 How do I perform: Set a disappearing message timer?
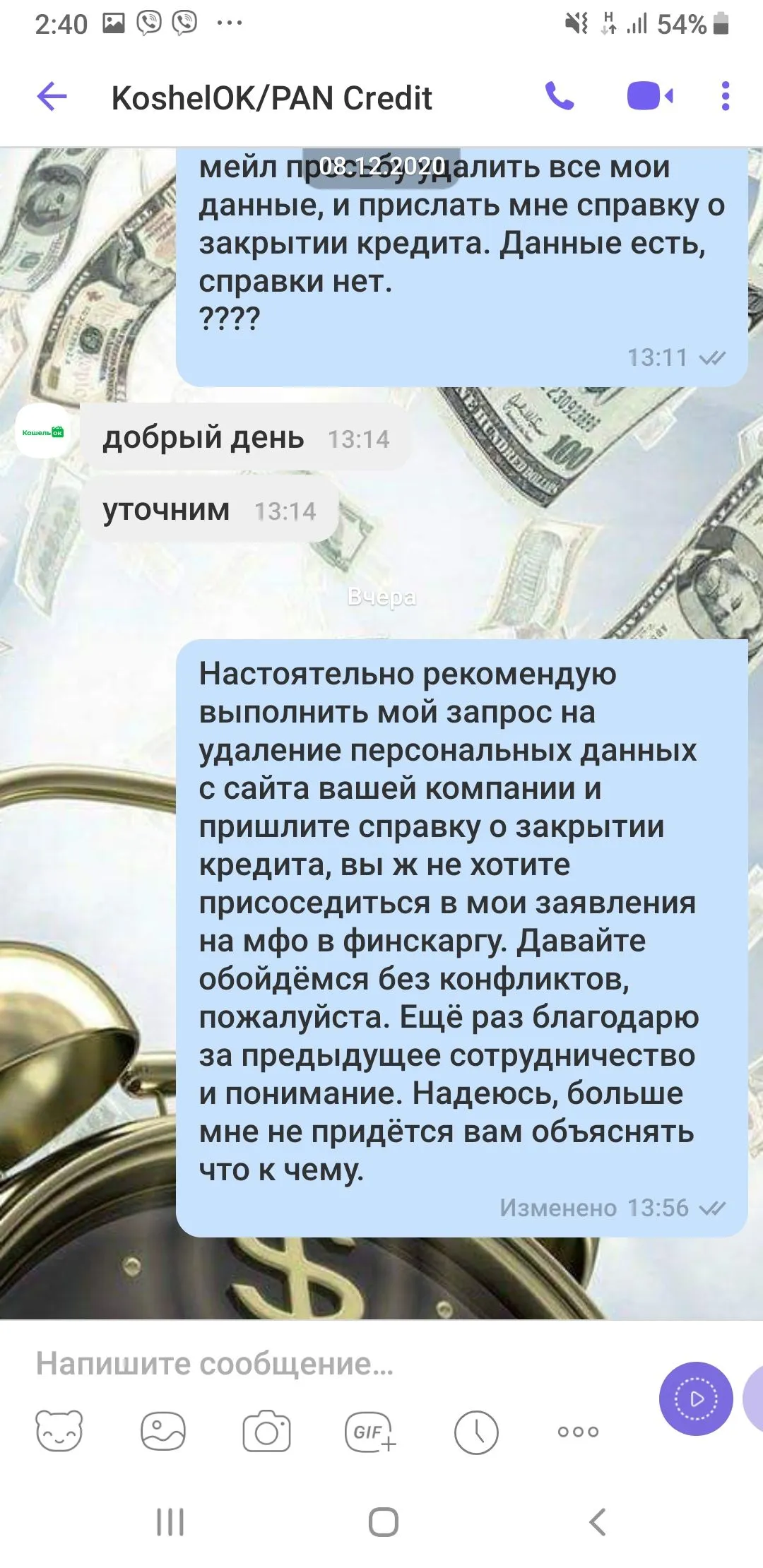pos(476,1432)
